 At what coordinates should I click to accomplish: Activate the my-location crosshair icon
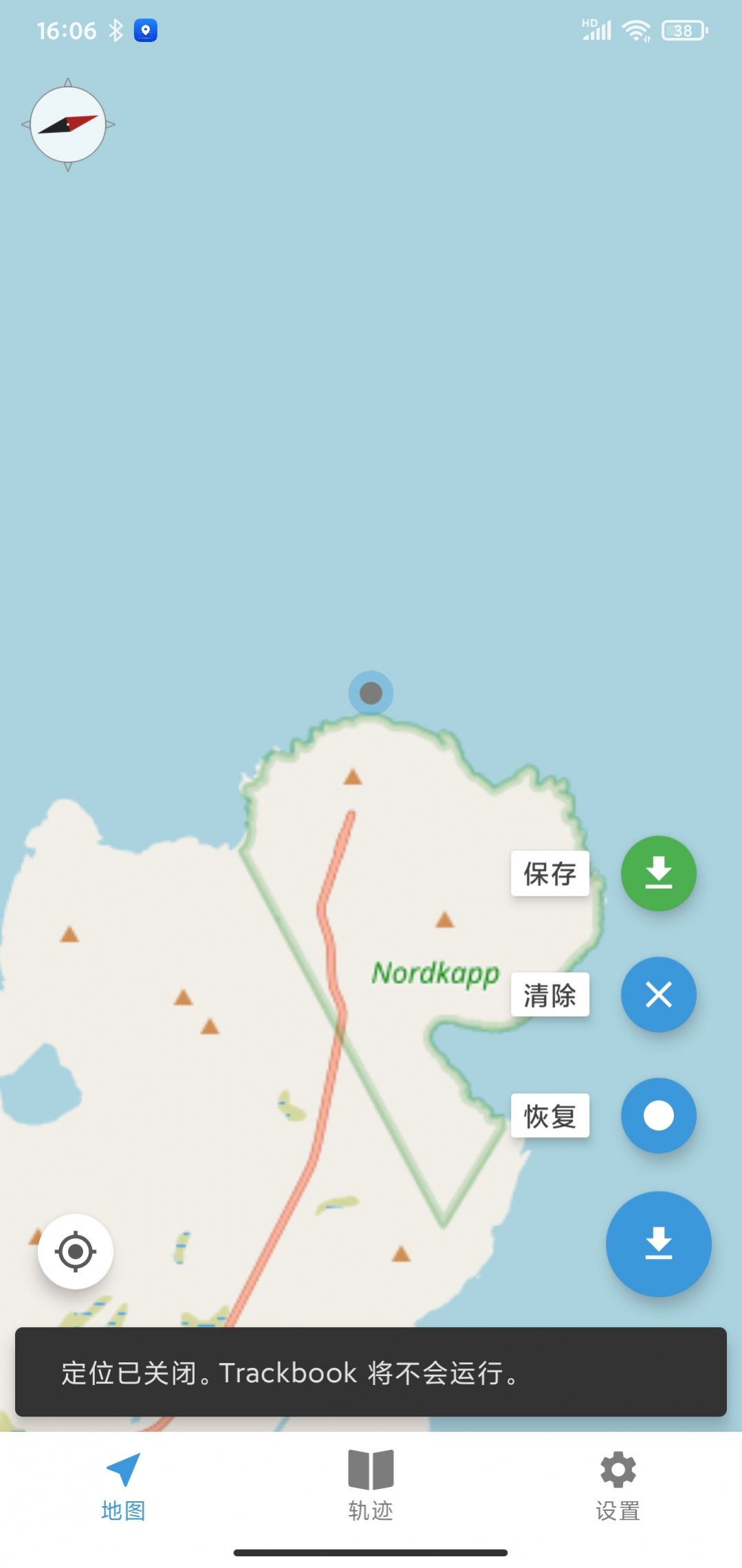coord(76,1252)
